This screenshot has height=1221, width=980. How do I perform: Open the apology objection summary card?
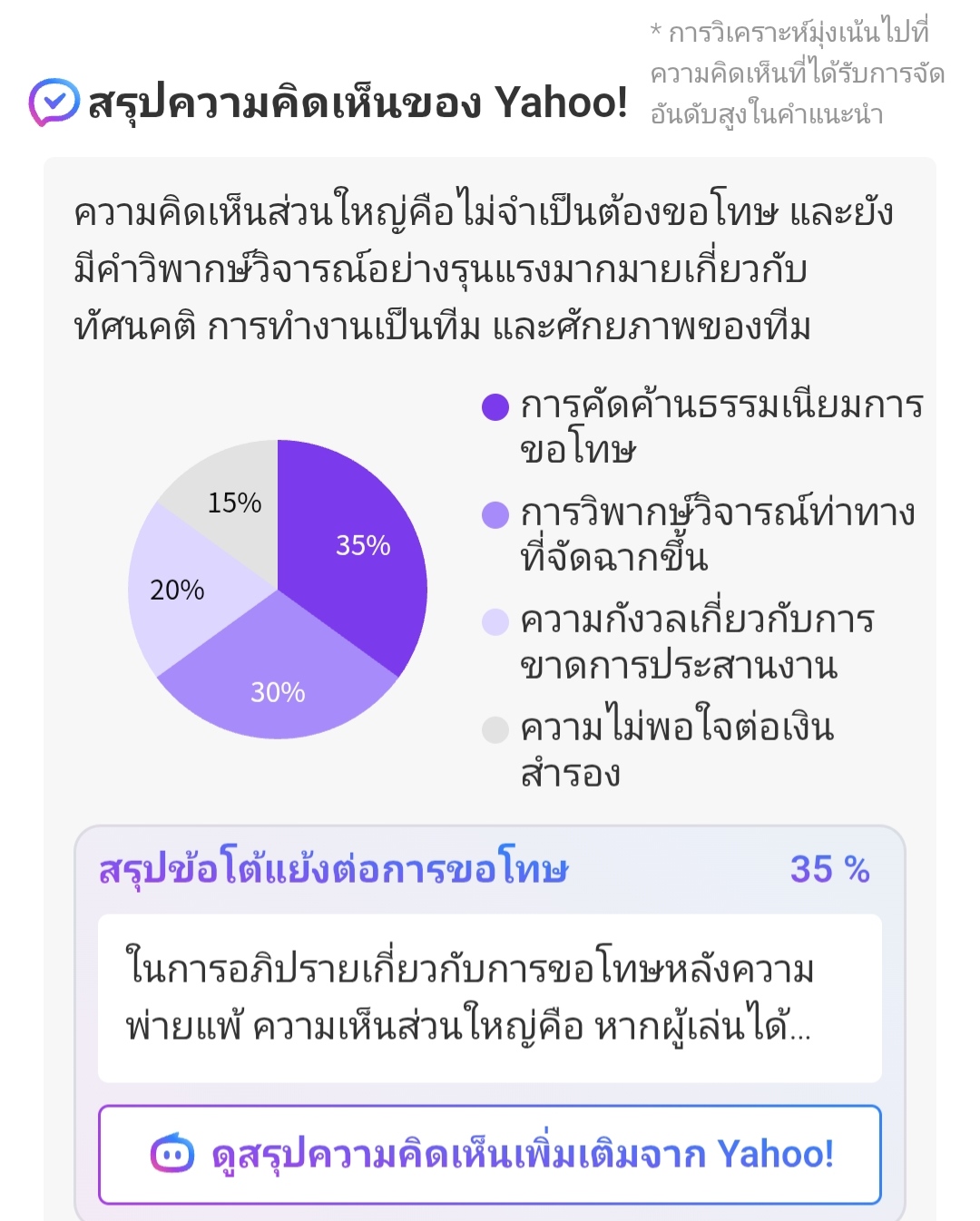(x=490, y=998)
